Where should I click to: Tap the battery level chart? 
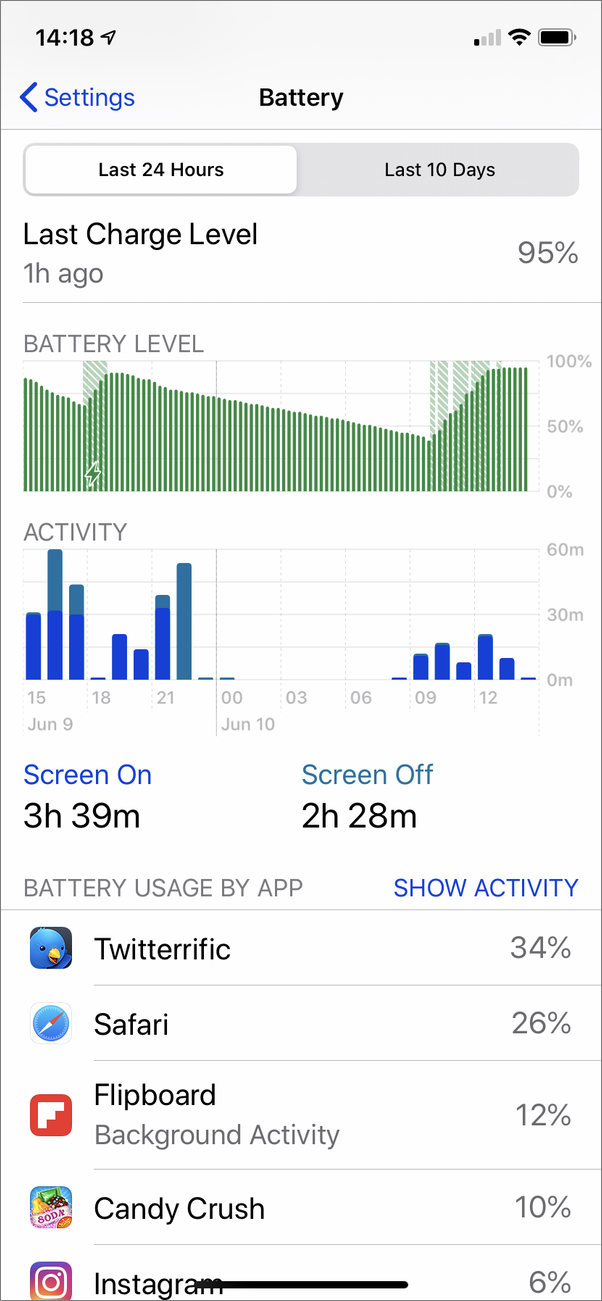pos(276,426)
